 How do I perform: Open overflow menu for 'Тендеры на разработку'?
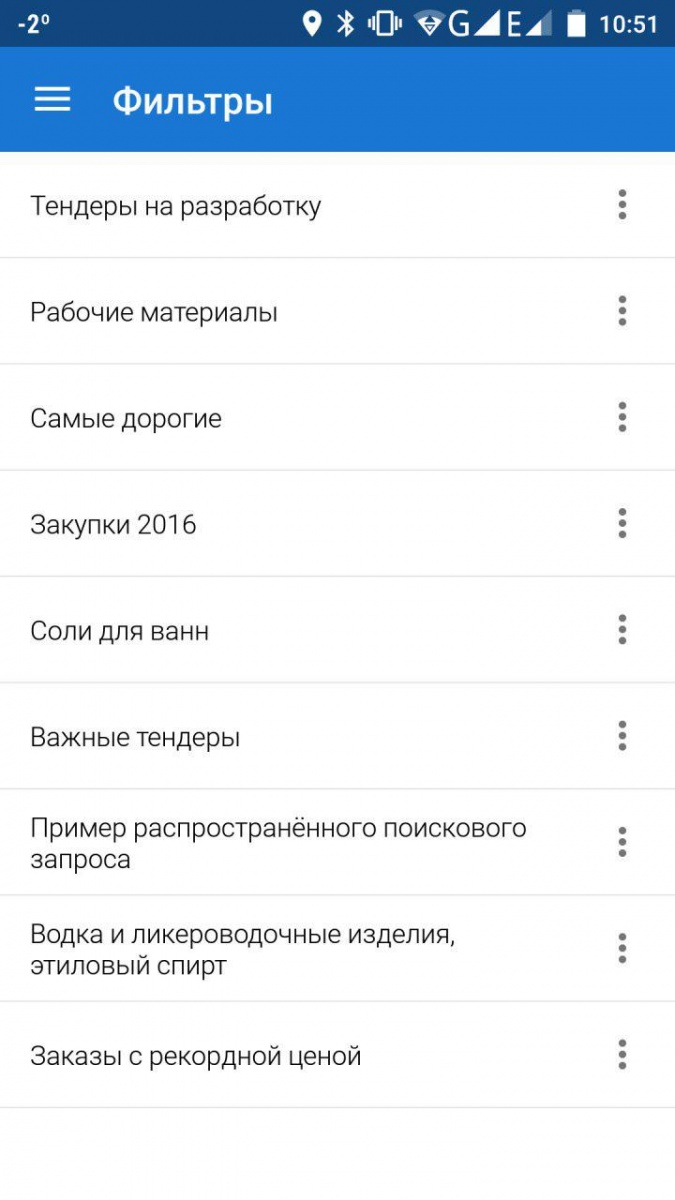(x=622, y=204)
